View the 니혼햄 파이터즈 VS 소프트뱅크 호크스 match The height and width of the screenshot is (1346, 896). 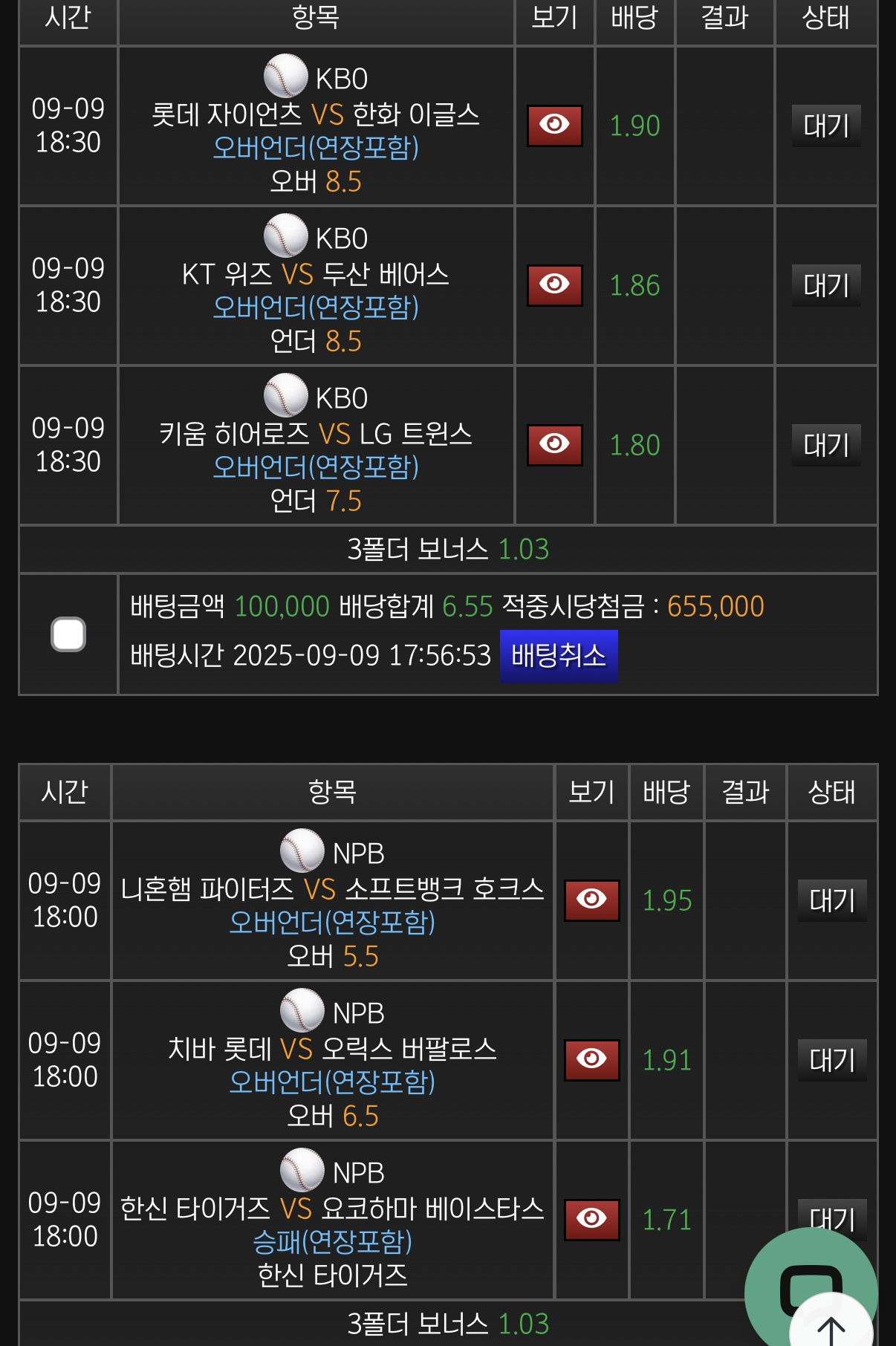591,900
